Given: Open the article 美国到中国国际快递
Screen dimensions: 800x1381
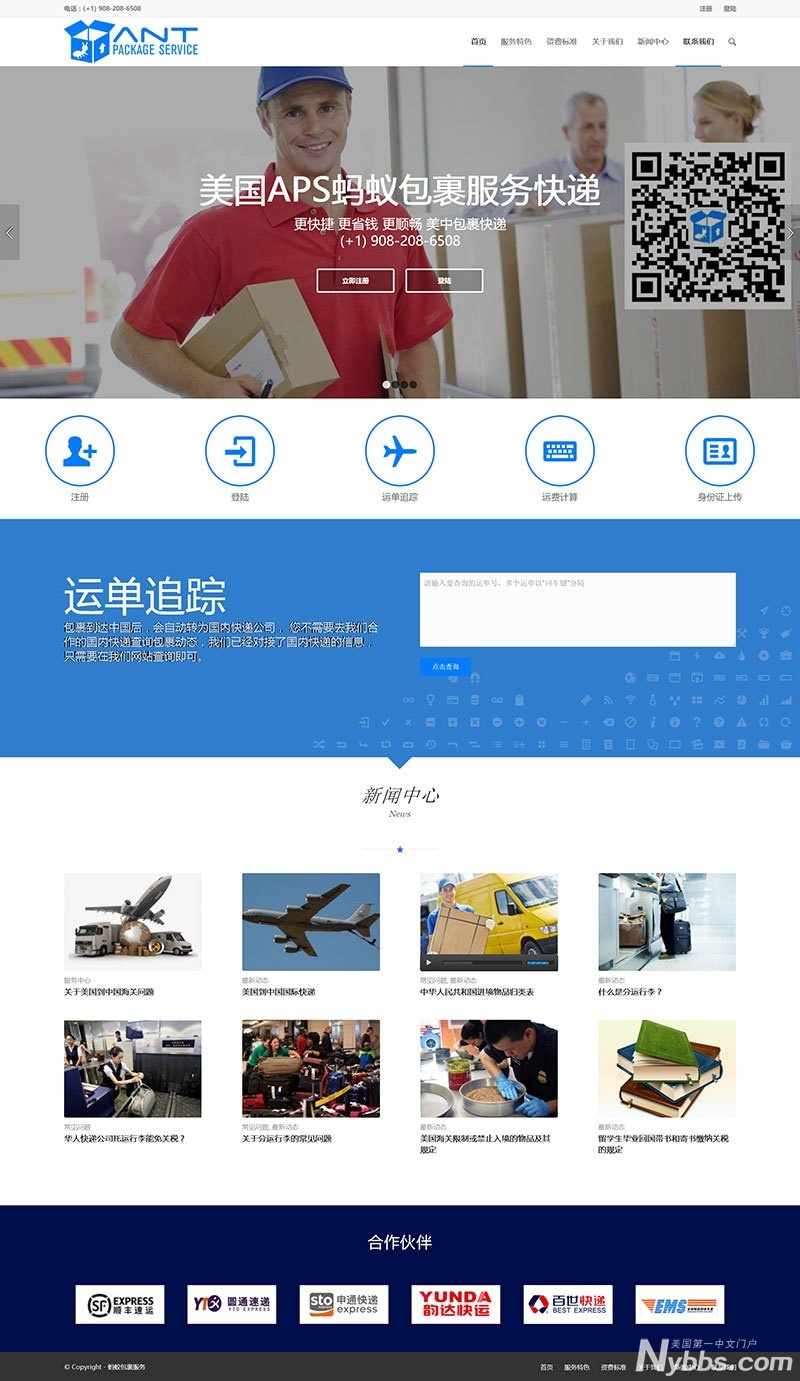Looking at the screenshot, I should [278, 992].
